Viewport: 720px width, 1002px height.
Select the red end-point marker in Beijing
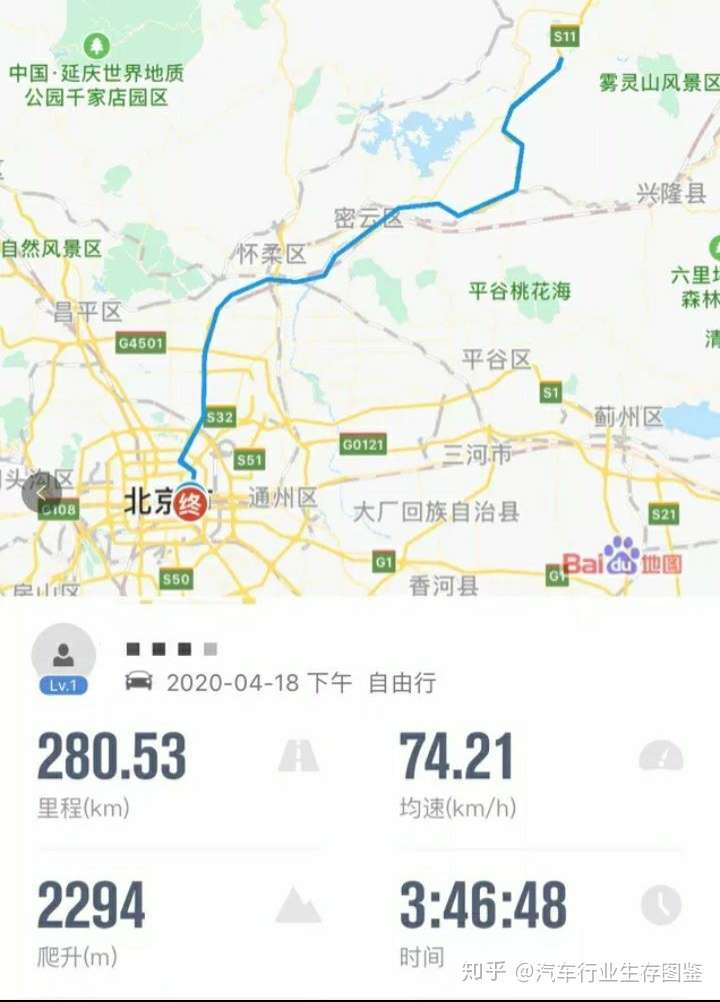(191, 502)
